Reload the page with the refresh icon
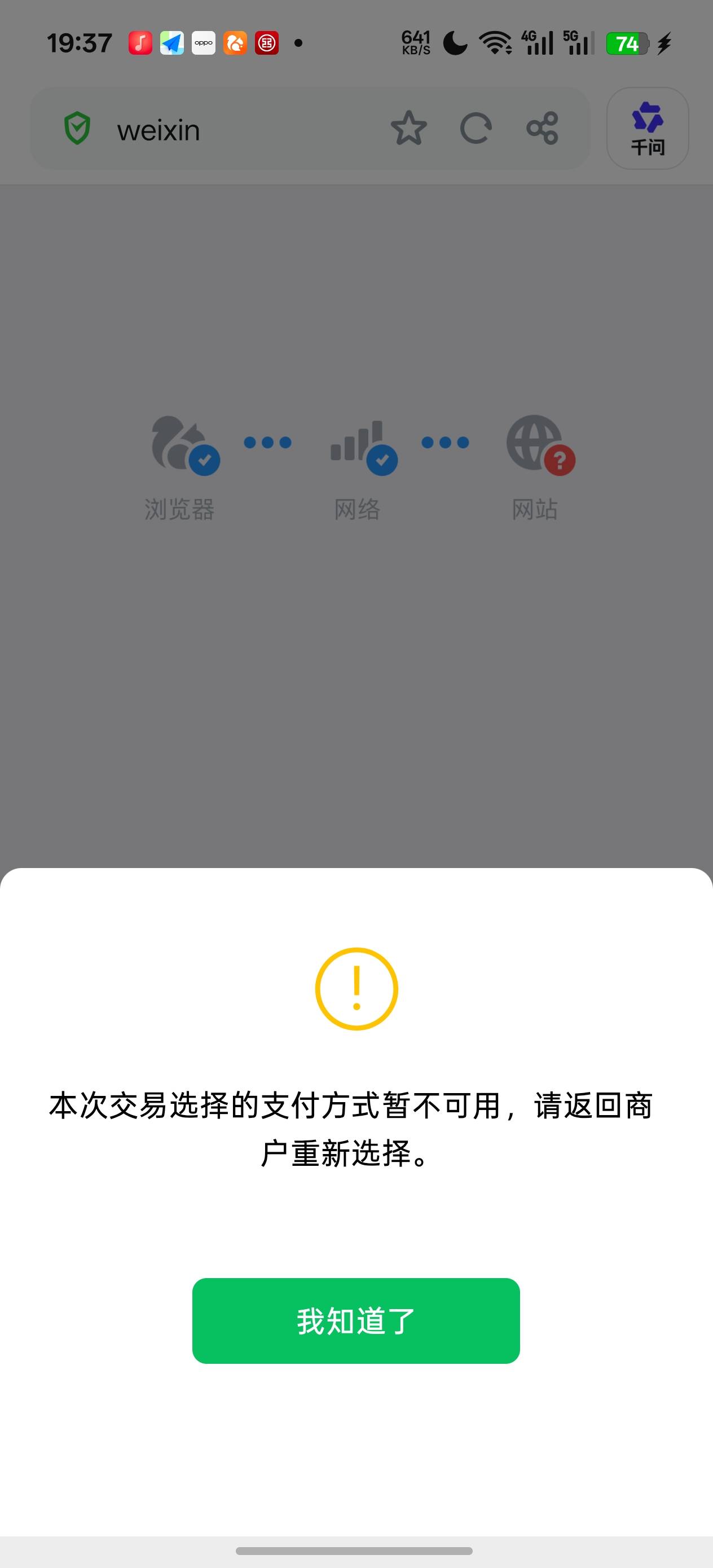The image size is (713, 1568). [476, 129]
